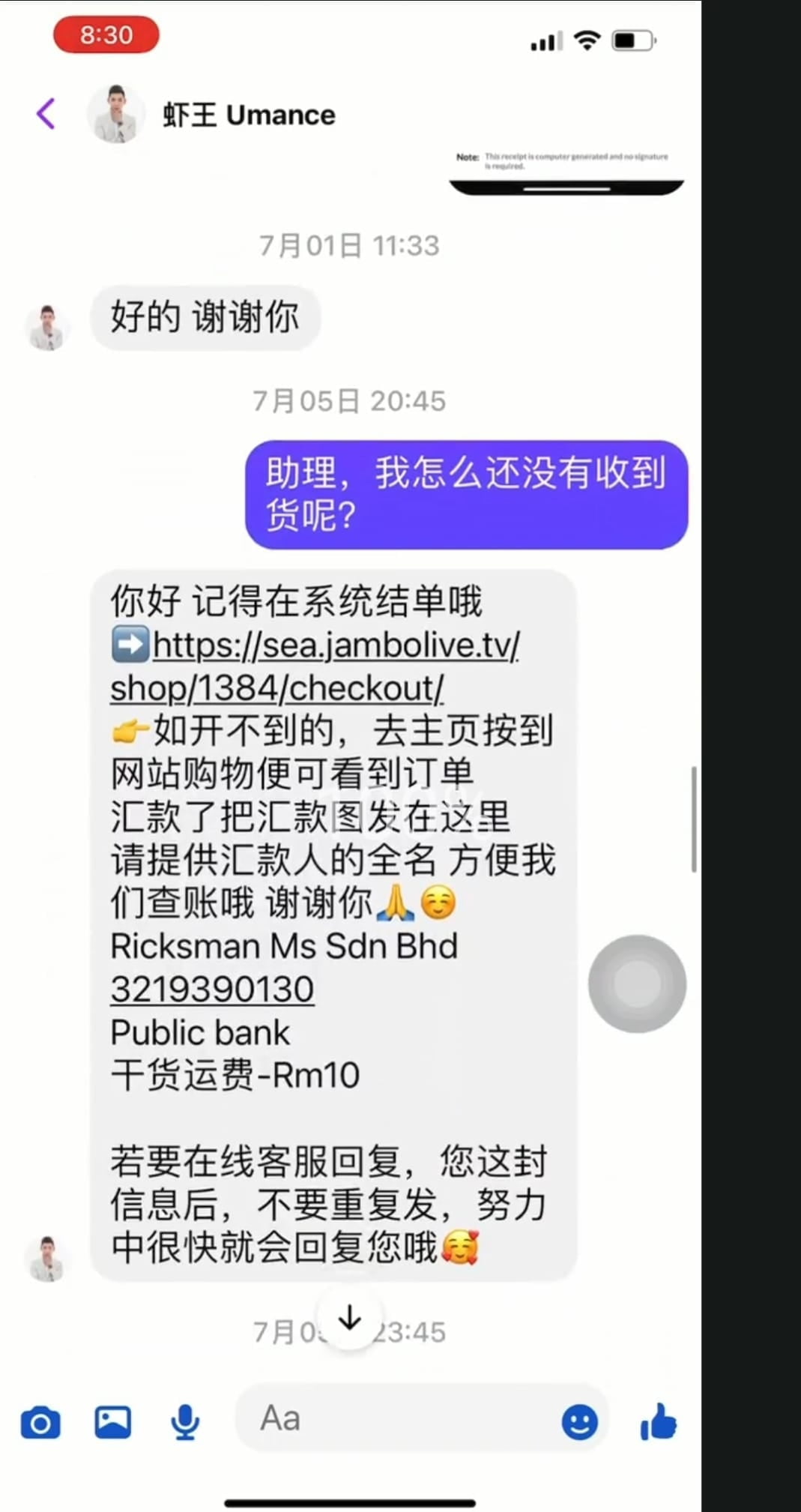Send a thumbs-up like

659,1421
